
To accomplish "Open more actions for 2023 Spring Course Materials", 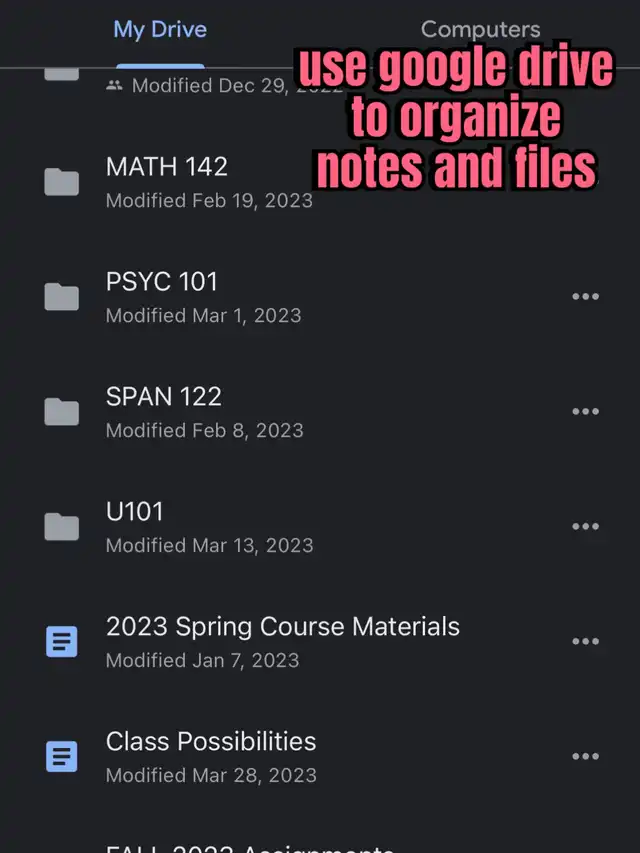I will point(585,642).
